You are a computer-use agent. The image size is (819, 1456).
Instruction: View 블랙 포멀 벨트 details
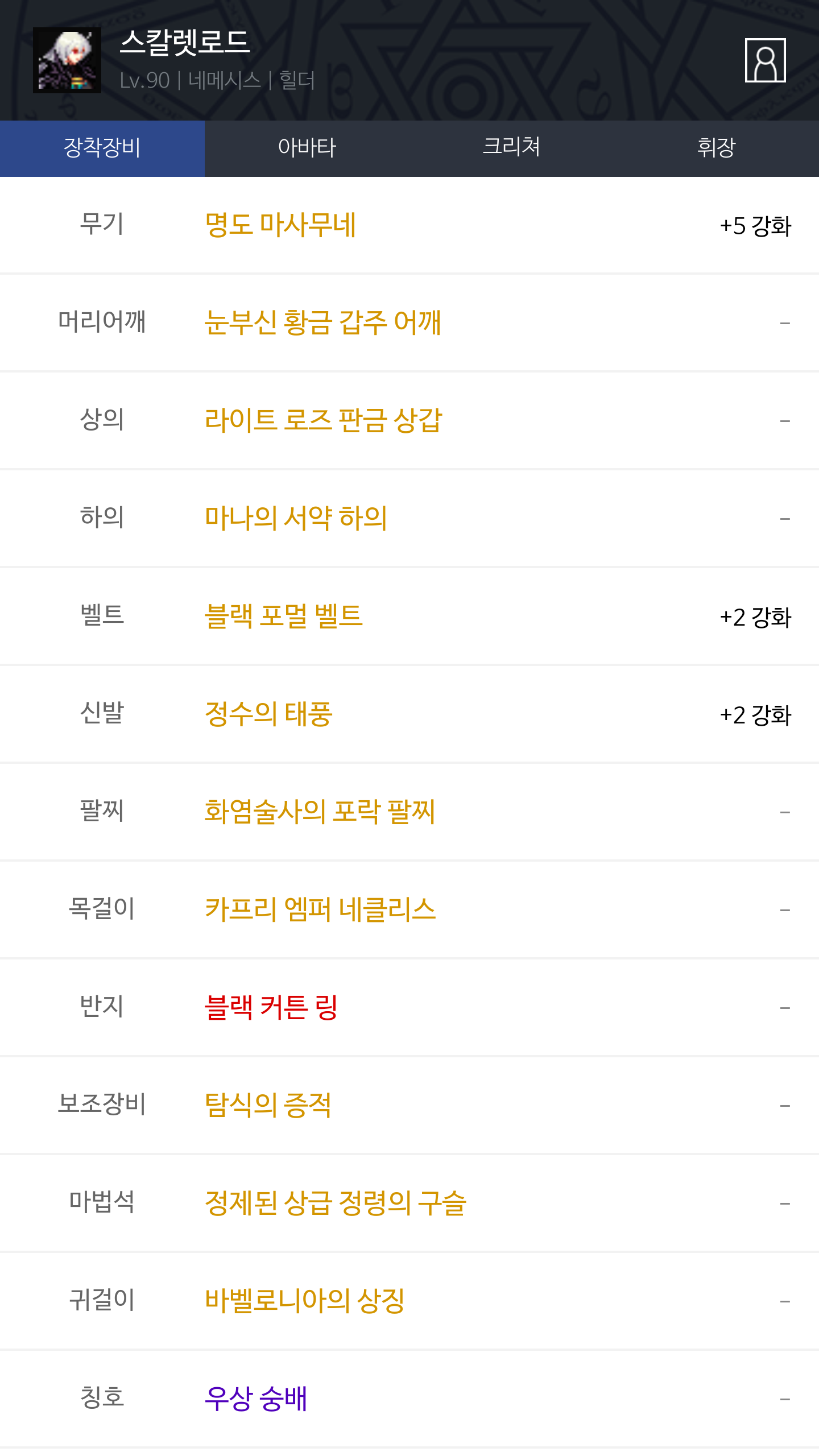pos(283,617)
